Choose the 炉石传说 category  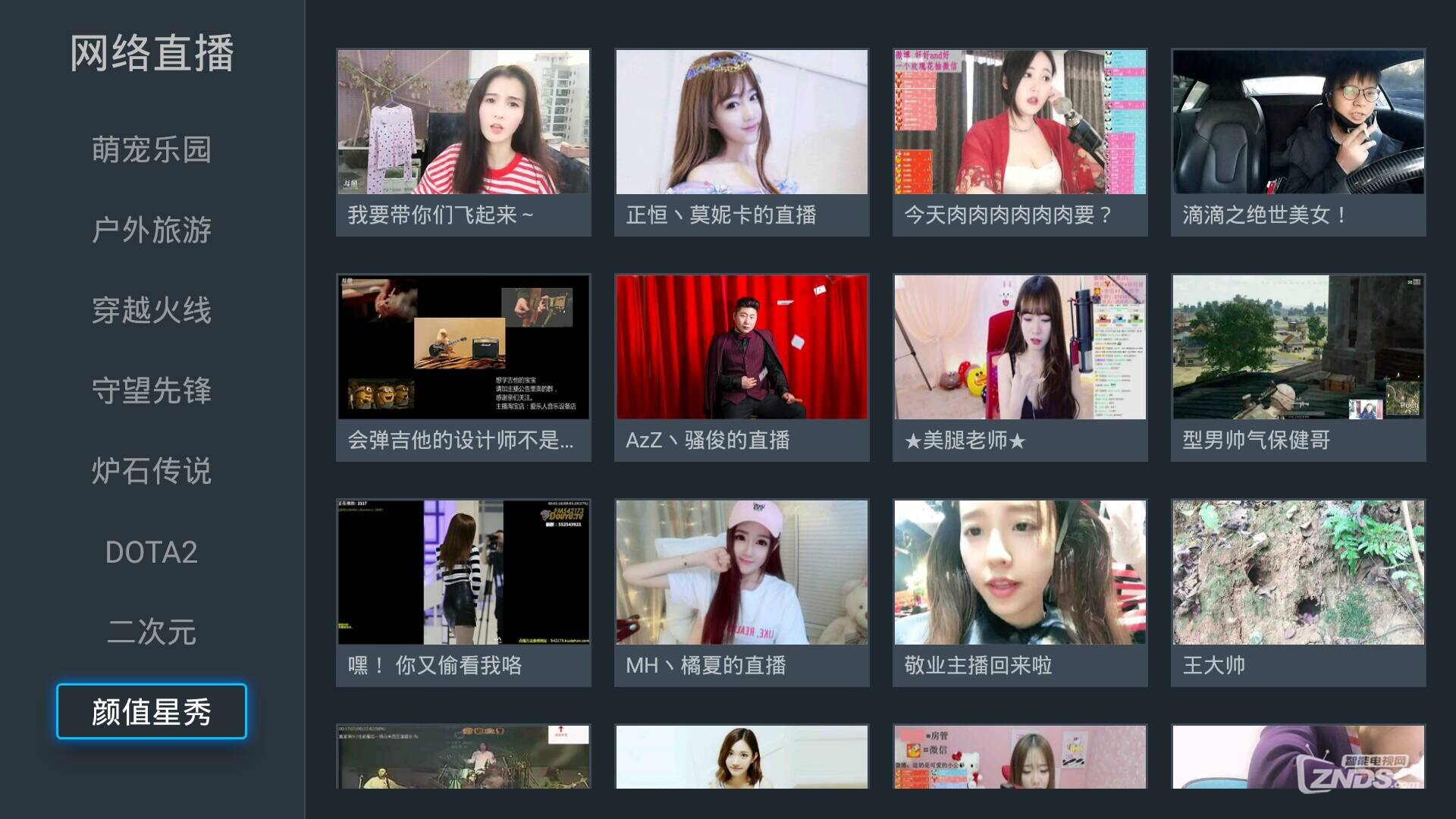coord(152,471)
